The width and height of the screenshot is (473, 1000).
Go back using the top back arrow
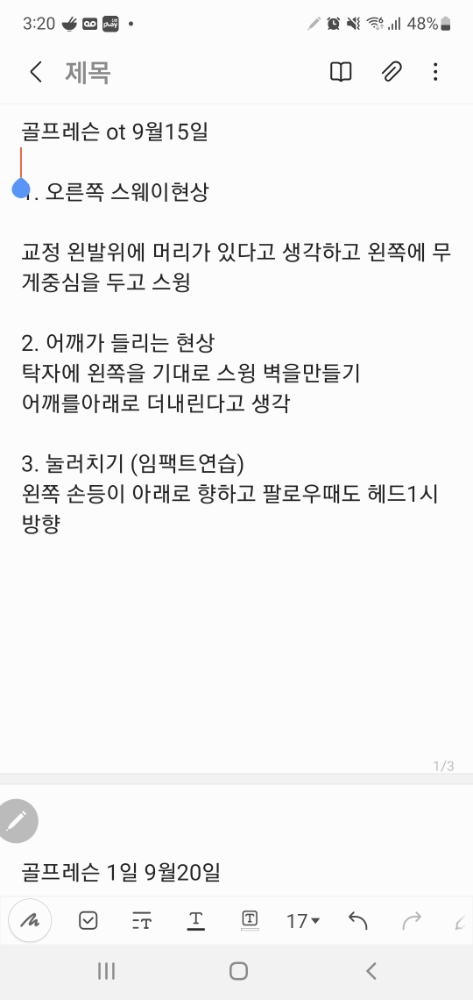click(x=36, y=72)
